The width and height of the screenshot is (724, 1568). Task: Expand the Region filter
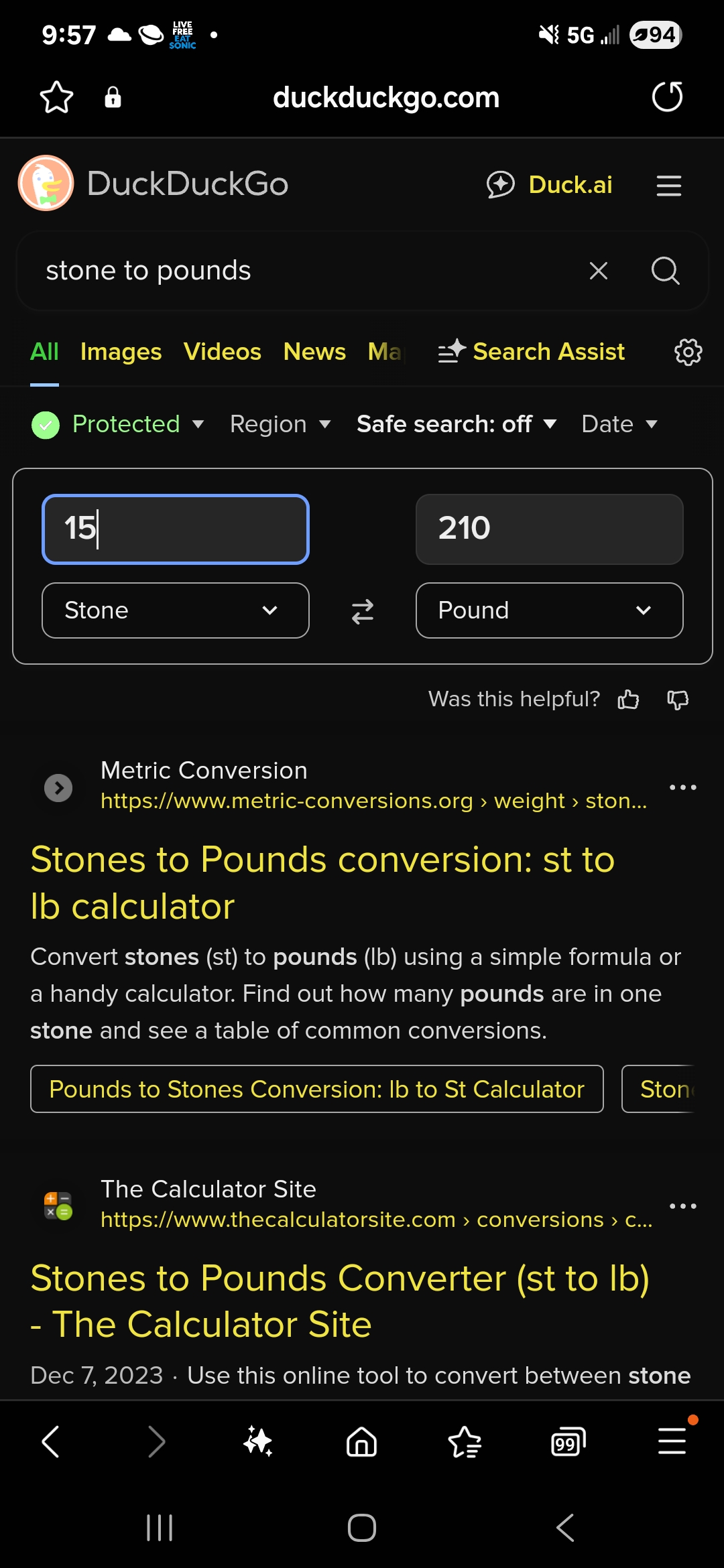click(x=280, y=424)
